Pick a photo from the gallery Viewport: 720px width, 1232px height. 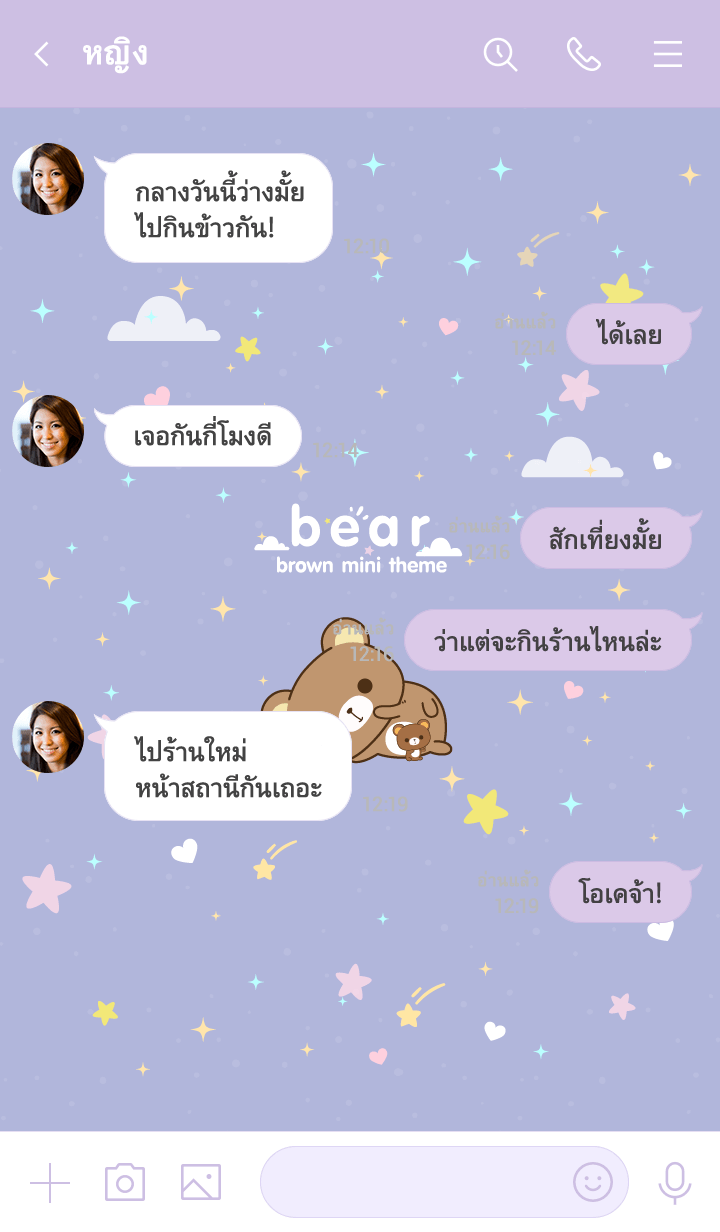[x=201, y=1182]
